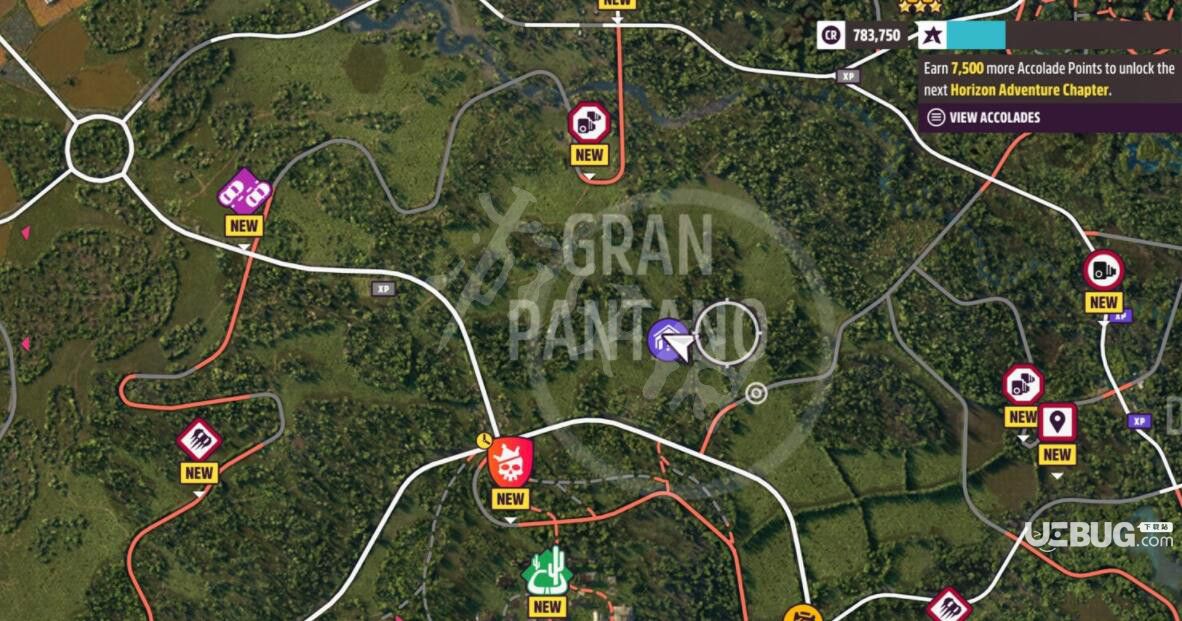Select the green cactus event marker
Image resolution: width=1182 pixels, height=621 pixels.
click(547, 571)
